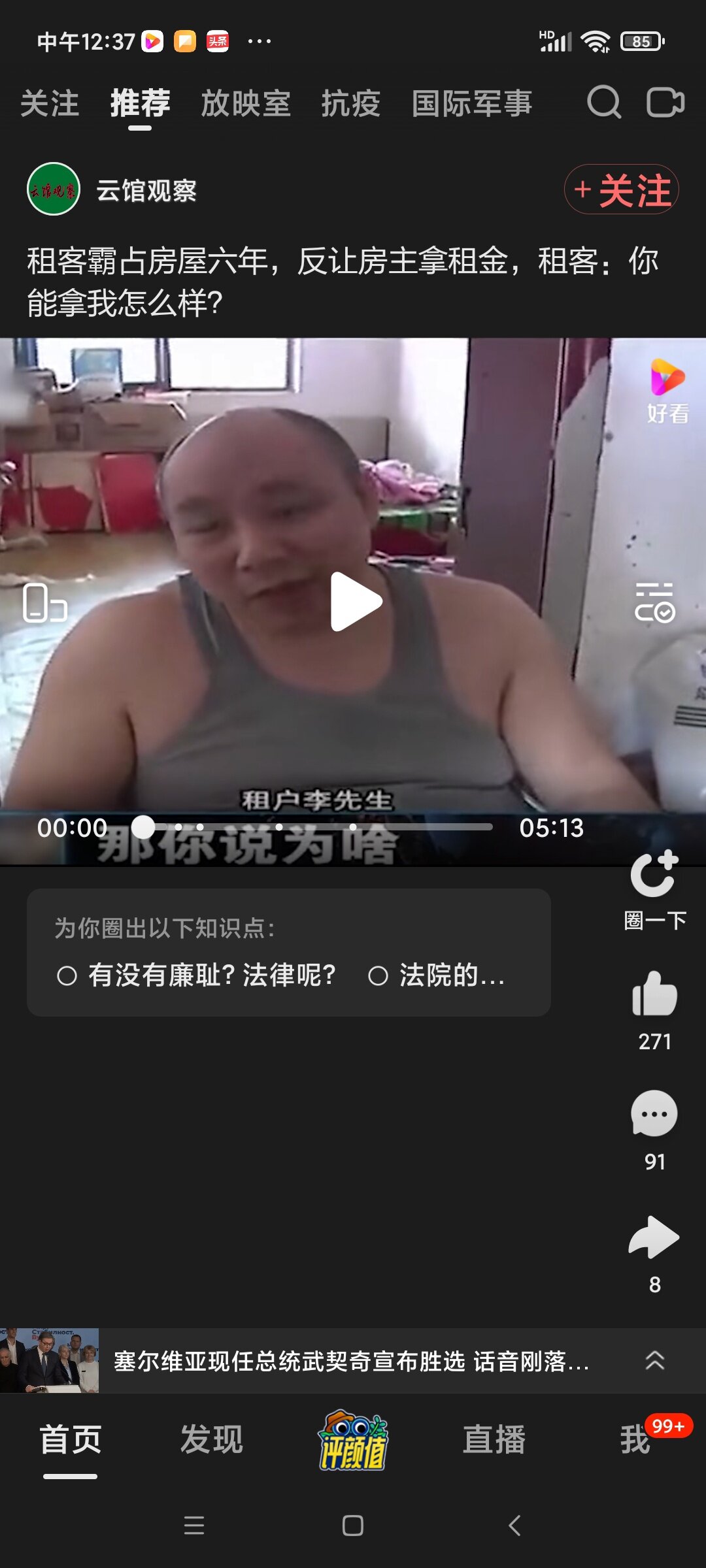Screen dimensions: 706x1568
Task: Open the video camera icon
Action: 665,103
